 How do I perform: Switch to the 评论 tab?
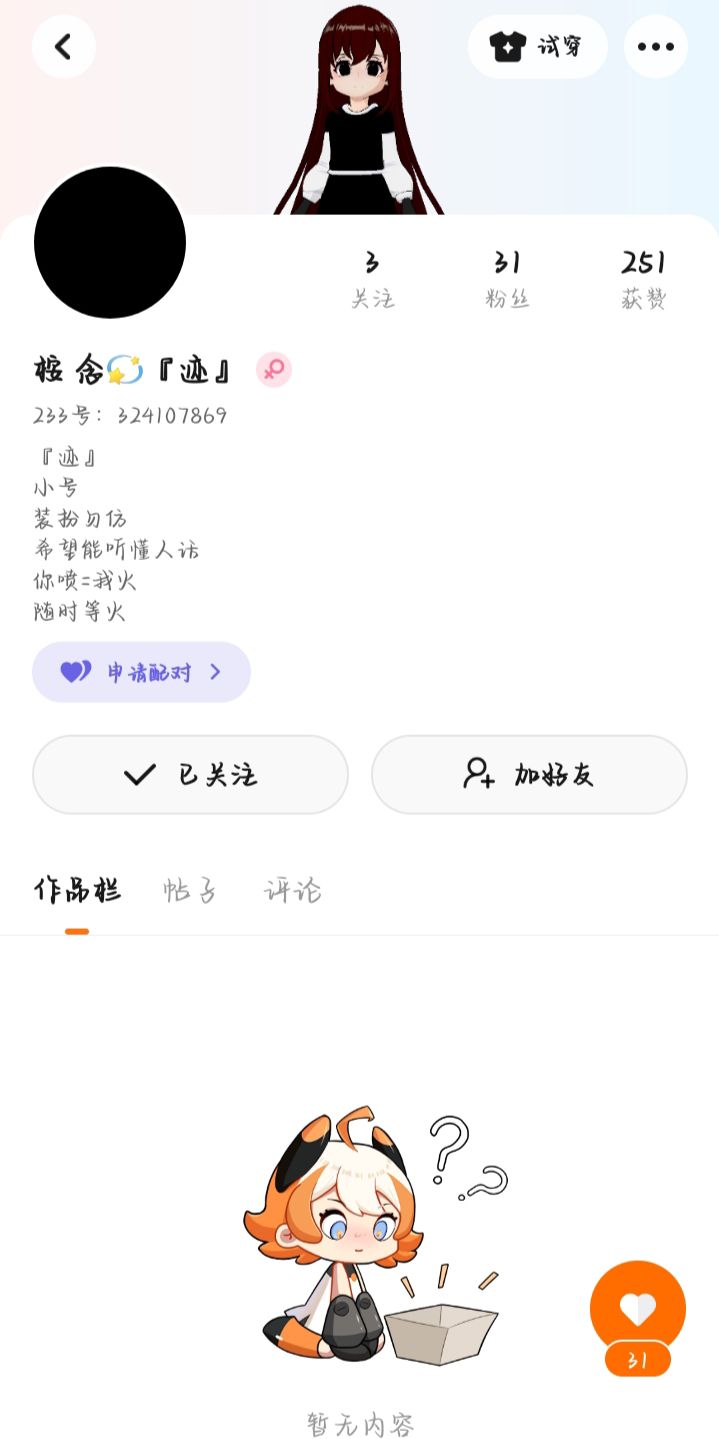click(292, 890)
